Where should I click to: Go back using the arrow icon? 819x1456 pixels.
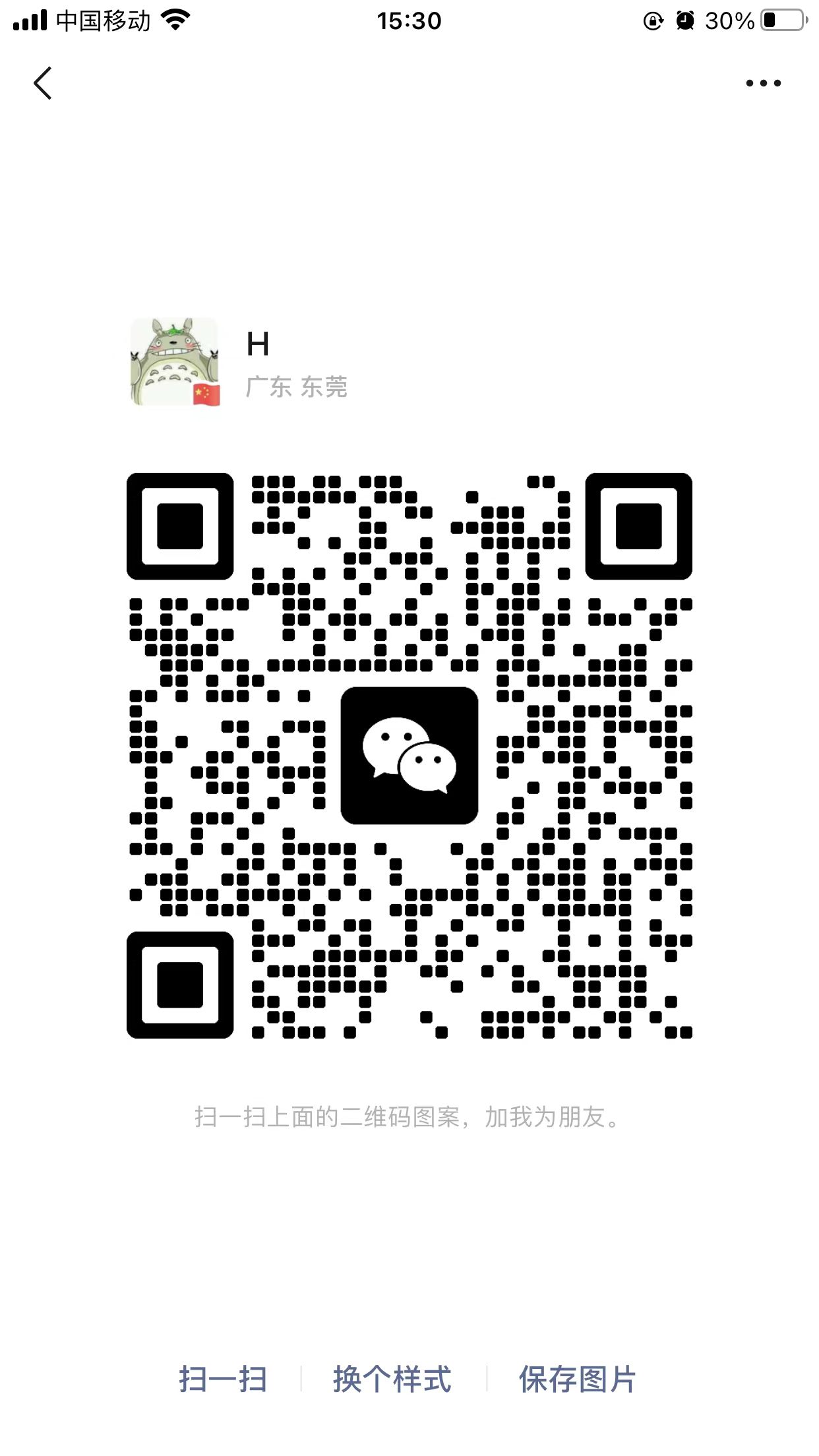(43, 84)
